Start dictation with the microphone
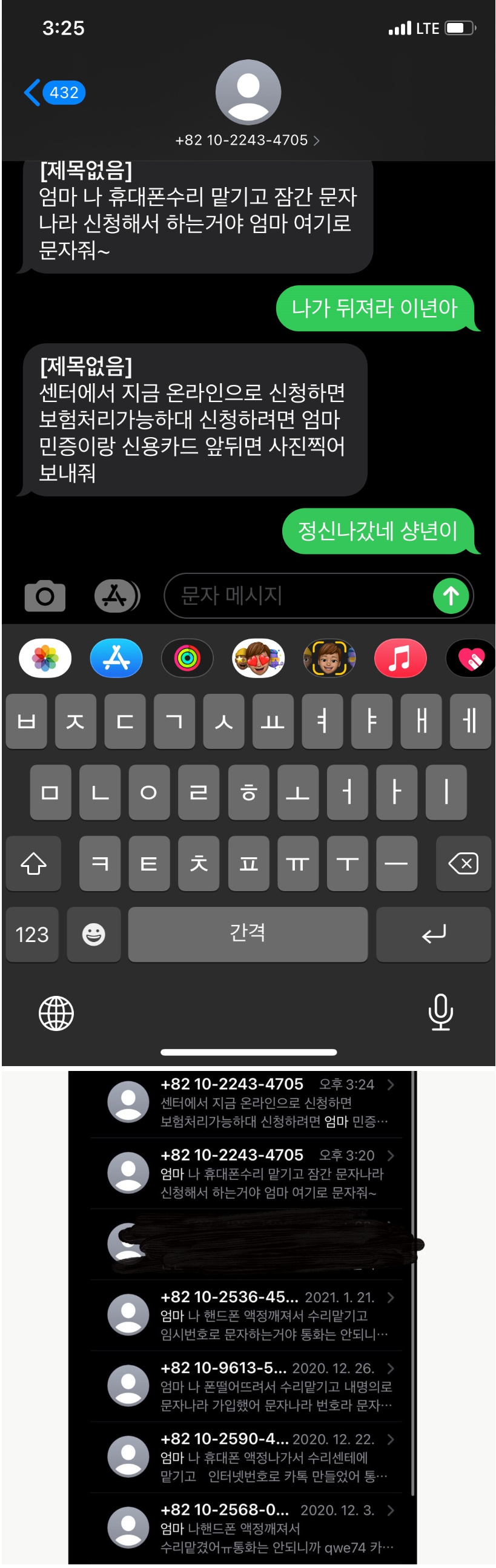The height and width of the screenshot is (1568, 496). point(440,1013)
